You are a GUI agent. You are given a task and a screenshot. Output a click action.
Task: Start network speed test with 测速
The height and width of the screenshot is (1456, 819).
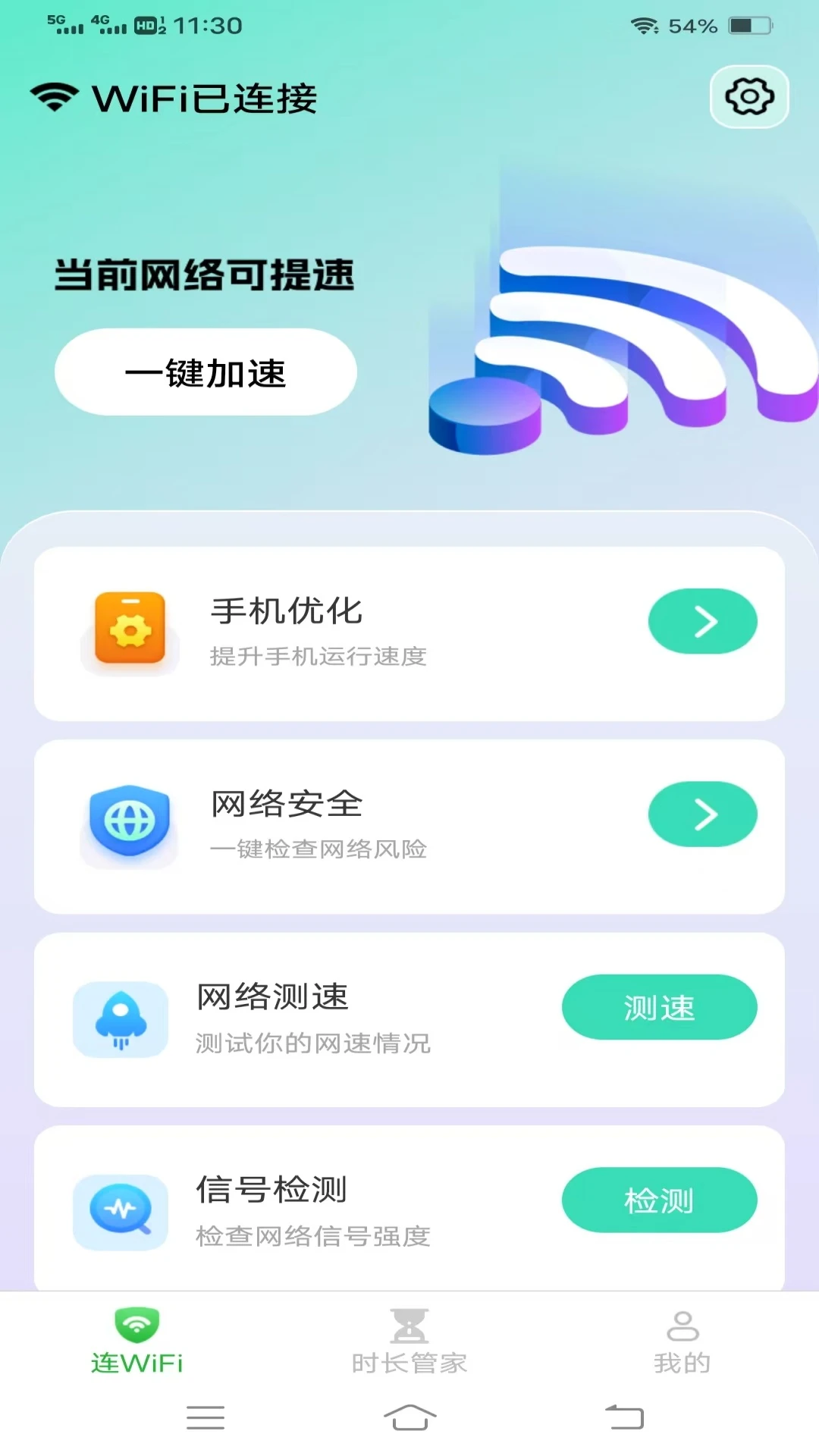(659, 1007)
